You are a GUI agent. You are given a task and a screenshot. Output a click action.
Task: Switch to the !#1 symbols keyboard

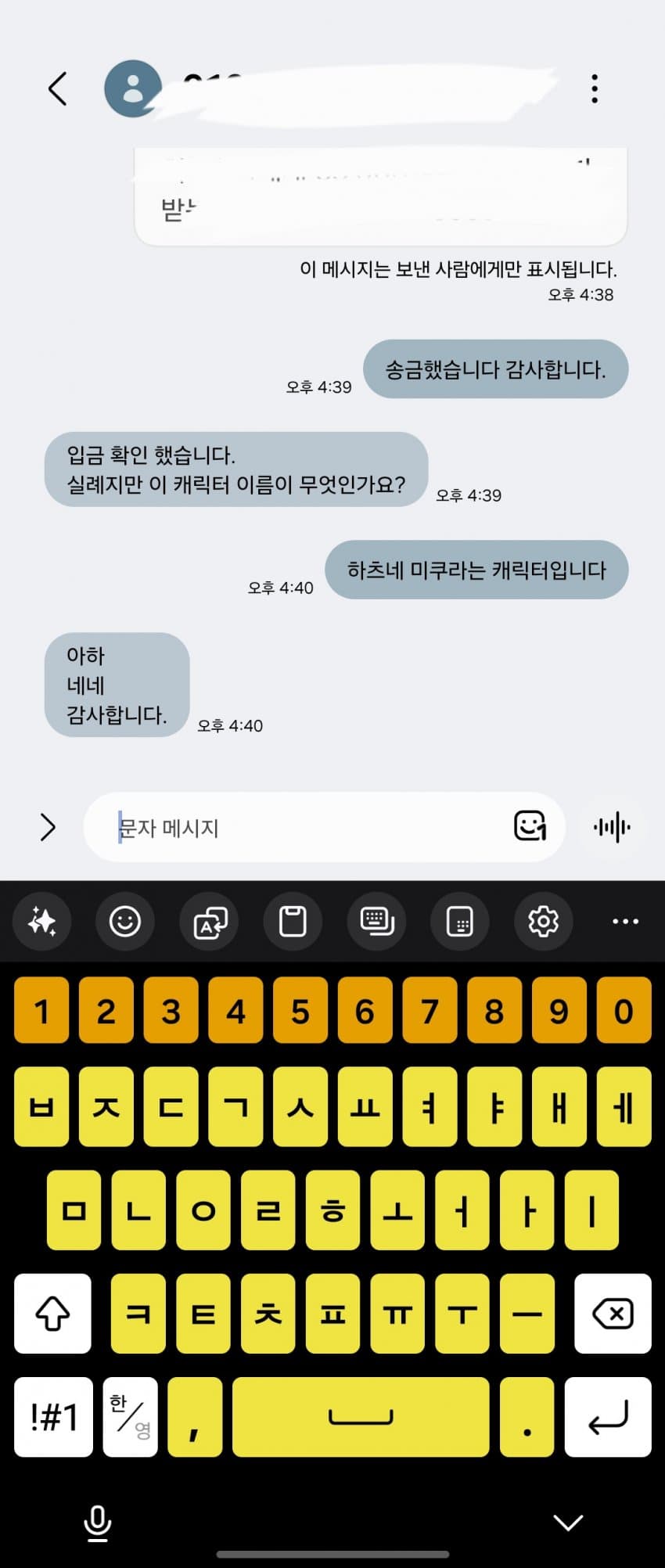[53, 1417]
